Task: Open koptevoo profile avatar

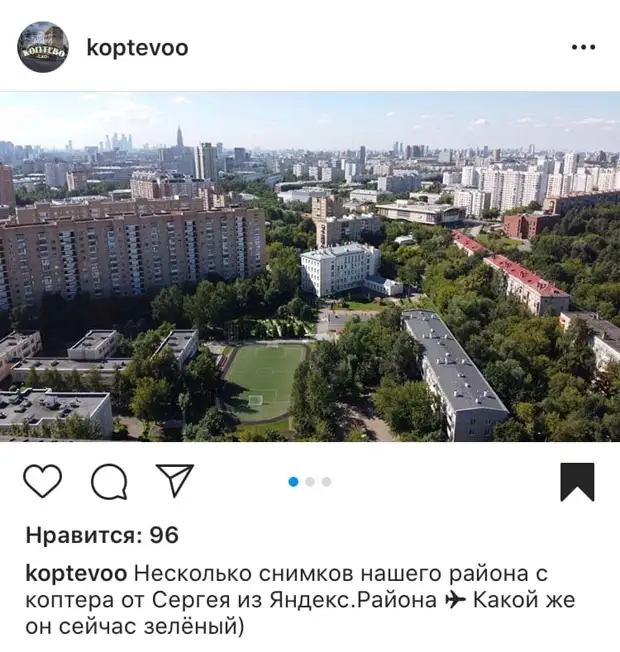Action: tap(43, 47)
